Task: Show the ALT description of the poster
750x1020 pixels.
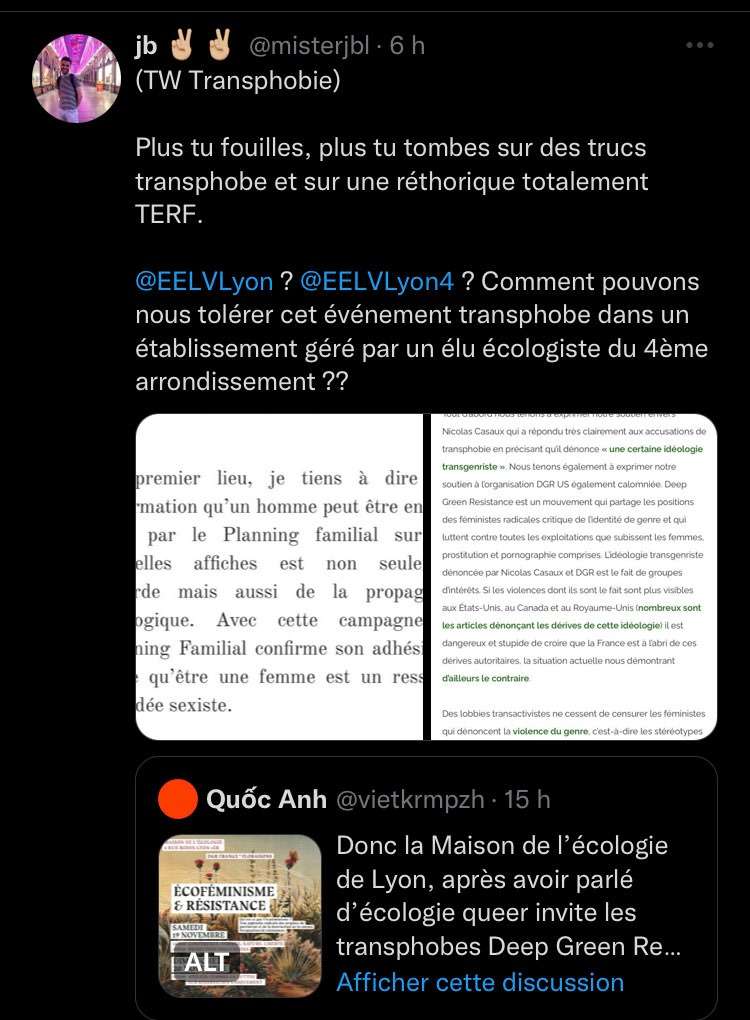Action: click(x=206, y=963)
